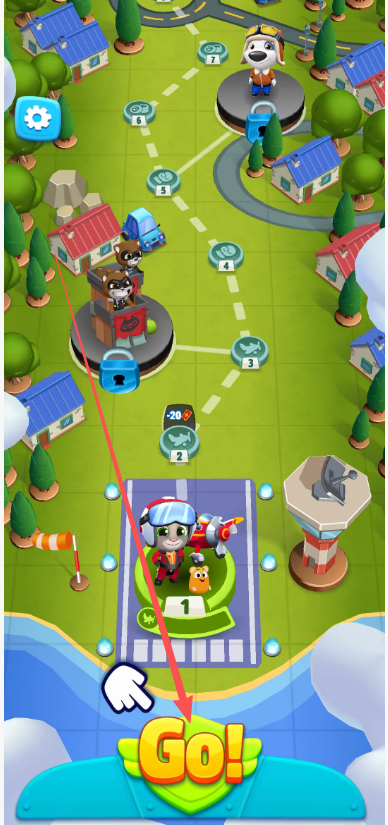This screenshot has width=388, height=825.
Task: Tap the Go! button to start
Action: (191, 753)
